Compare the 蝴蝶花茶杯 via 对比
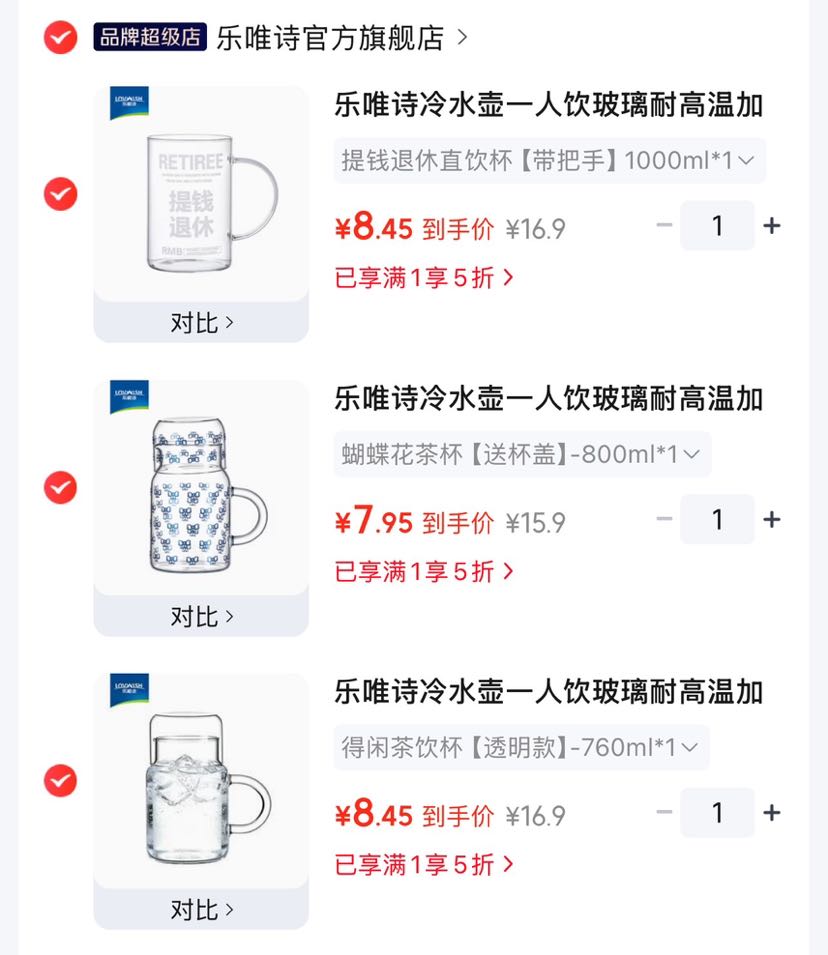 click(x=201, y=616)
